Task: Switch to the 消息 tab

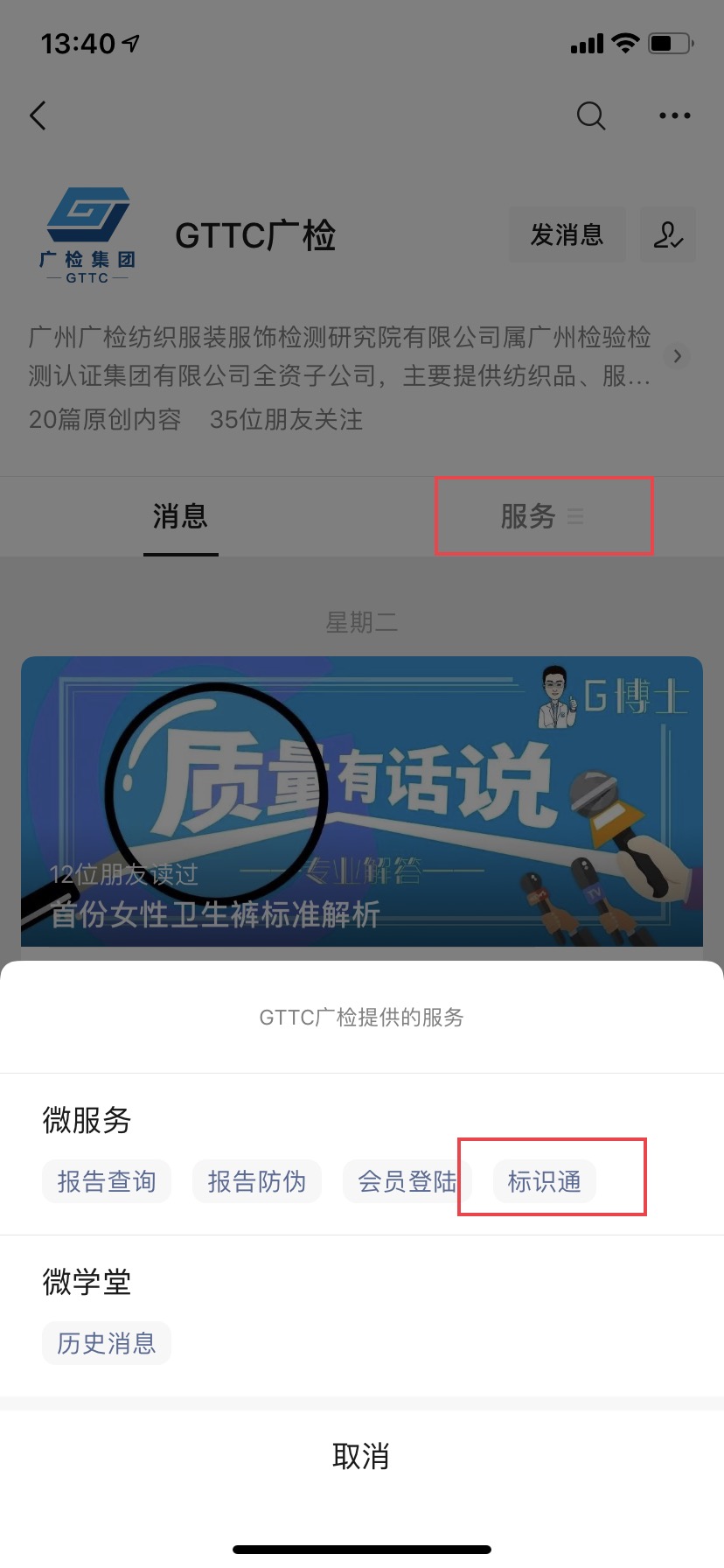Action: tap(180, 516)
